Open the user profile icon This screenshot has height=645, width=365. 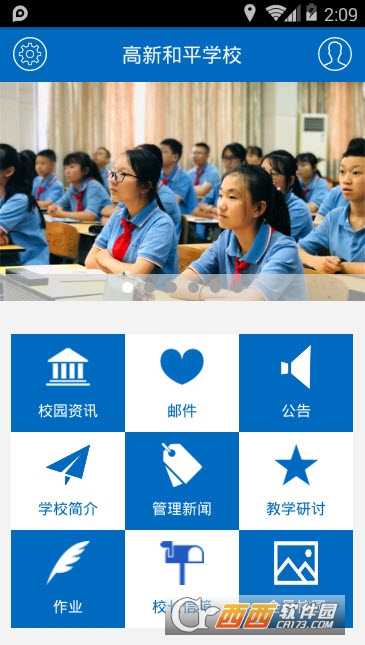pos(335,54)
